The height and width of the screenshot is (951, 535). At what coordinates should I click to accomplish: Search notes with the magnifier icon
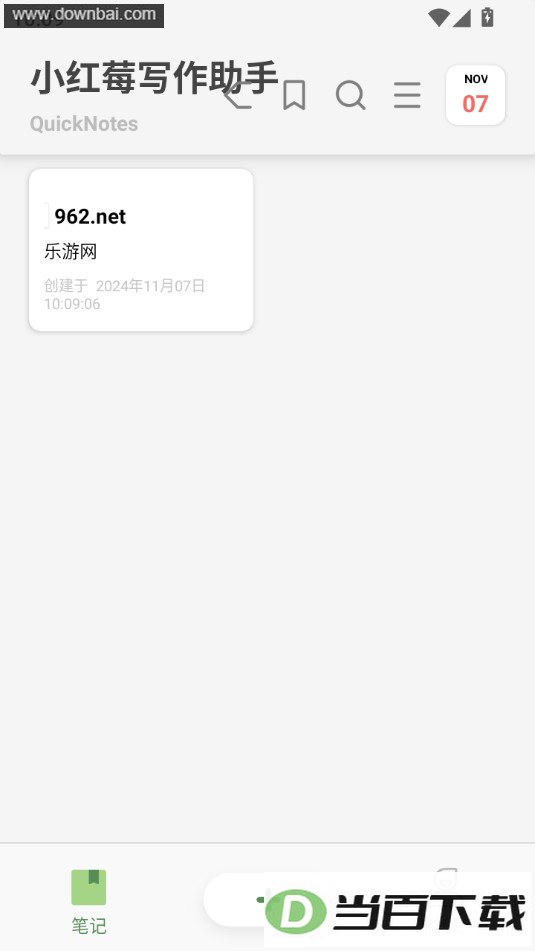351,95
